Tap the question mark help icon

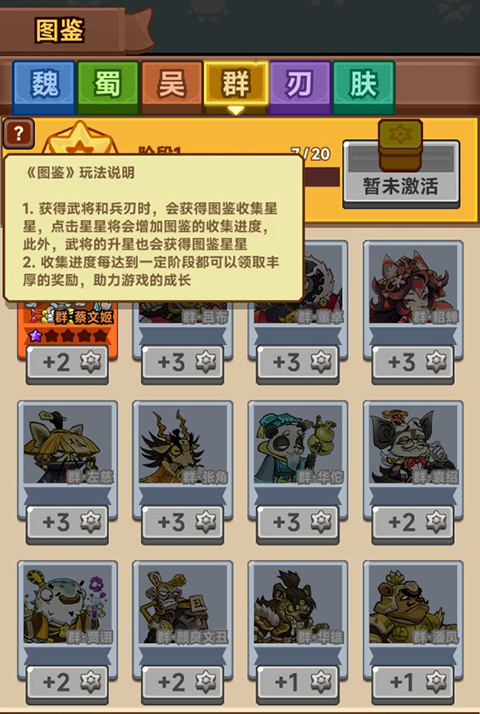pos(18,133)
